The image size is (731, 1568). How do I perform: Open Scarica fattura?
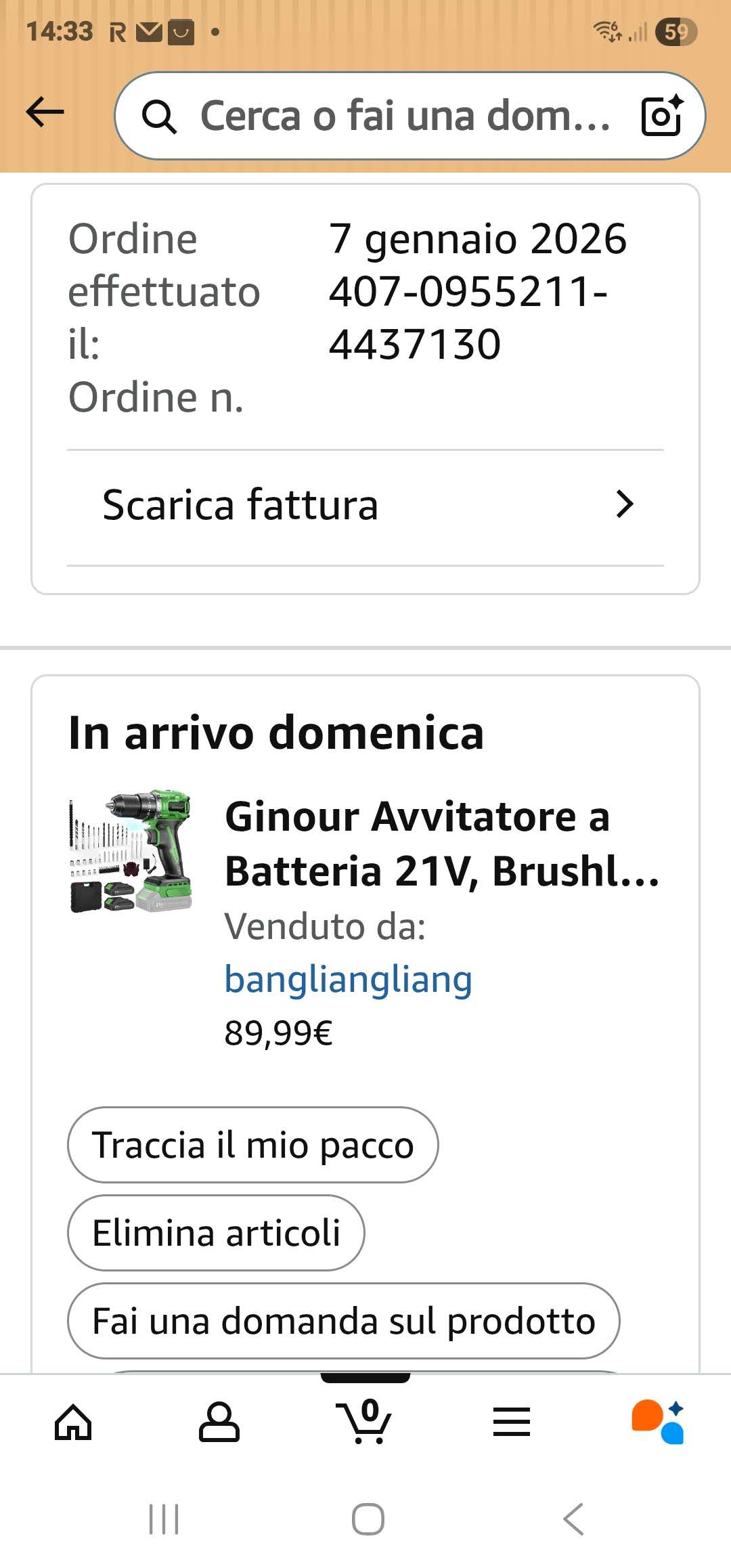(x=365, y=505)
